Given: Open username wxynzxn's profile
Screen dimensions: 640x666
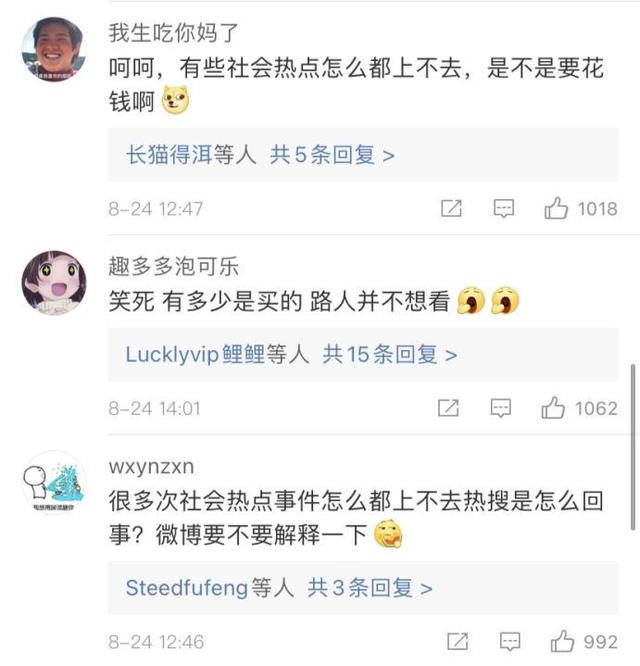Looking at the screenshot, I should tap(151, 466).
